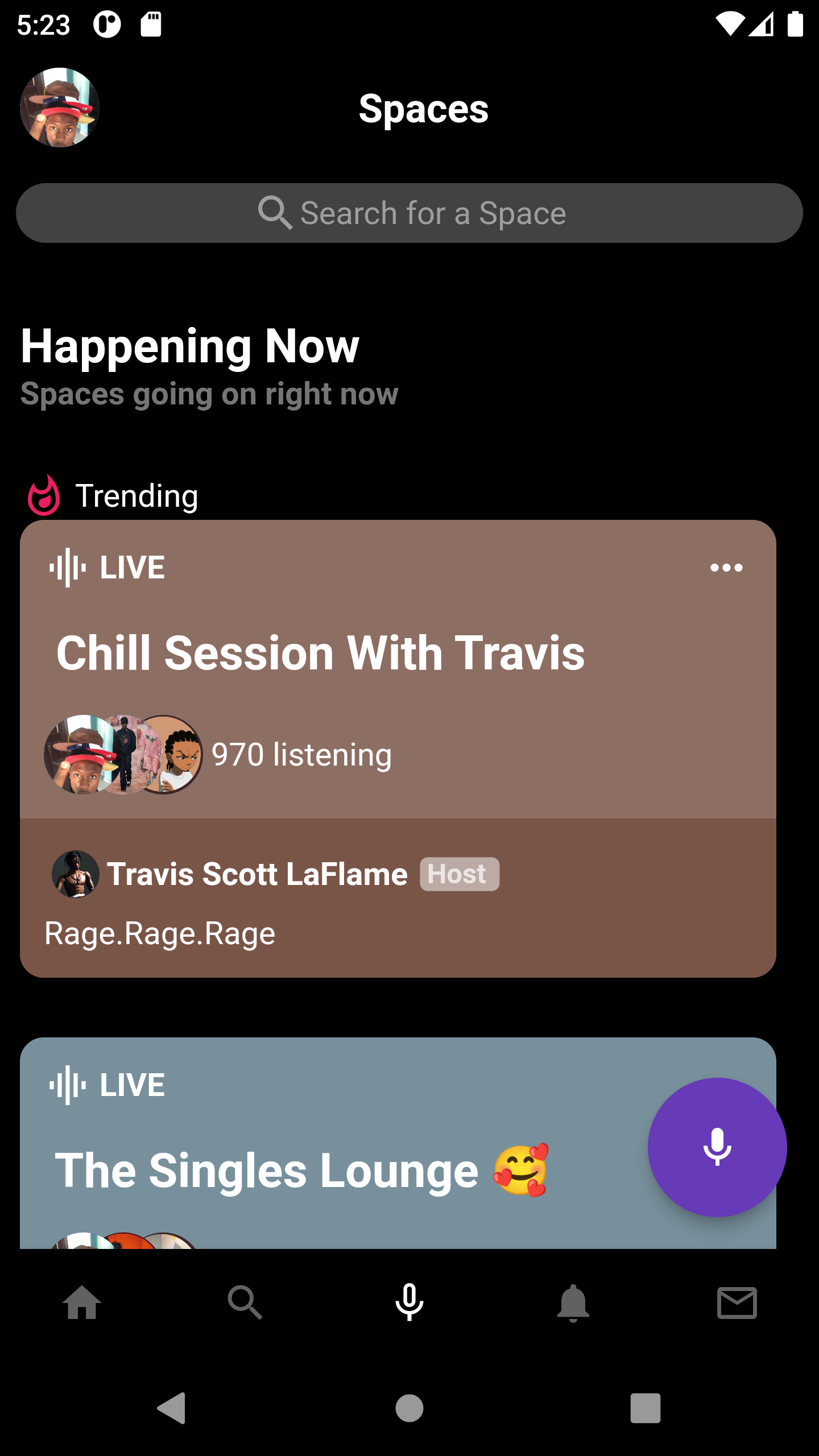Viewport: 819px width, 1456px height.
Task: Tap the Search for a Space field
Action: click(409, 213)
